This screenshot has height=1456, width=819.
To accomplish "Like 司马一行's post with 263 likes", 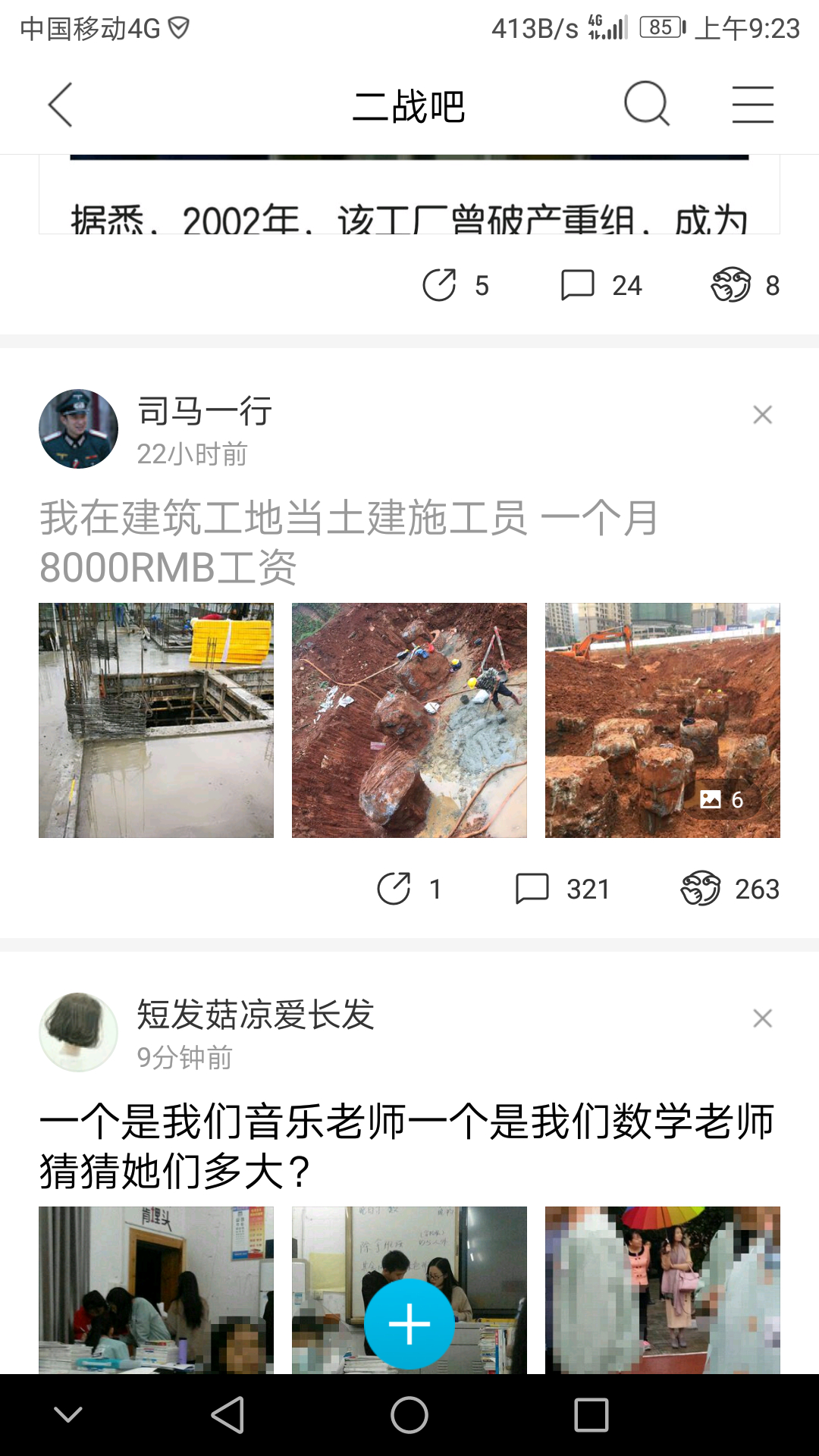I will [730, 889].
